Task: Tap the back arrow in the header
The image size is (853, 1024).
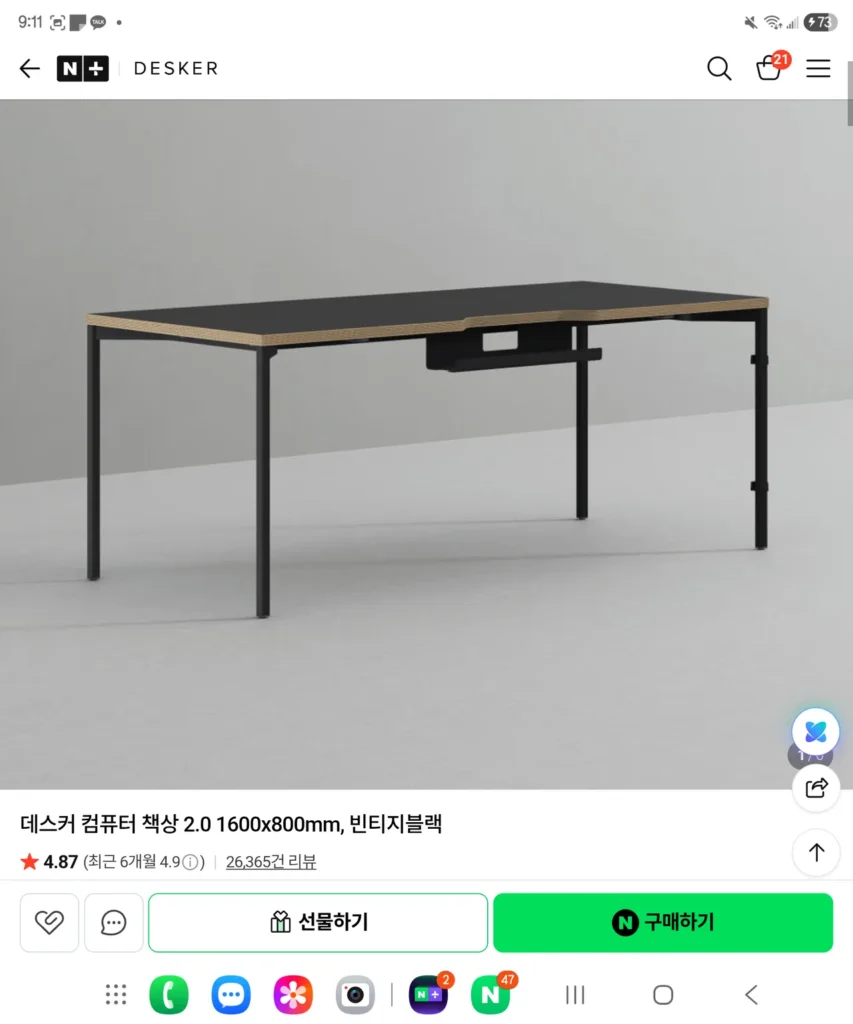Action: (28, 68)
